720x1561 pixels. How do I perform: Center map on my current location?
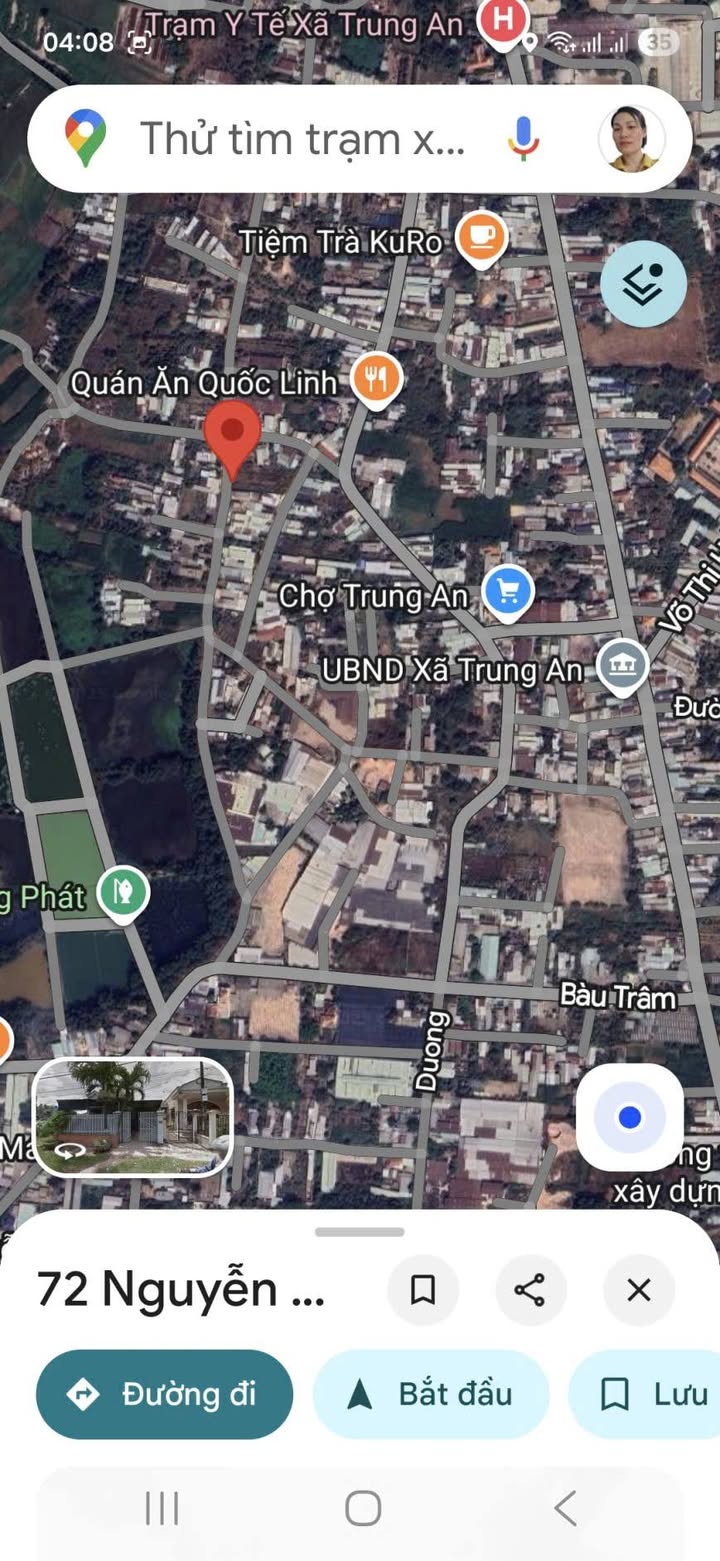[629, 1117]
